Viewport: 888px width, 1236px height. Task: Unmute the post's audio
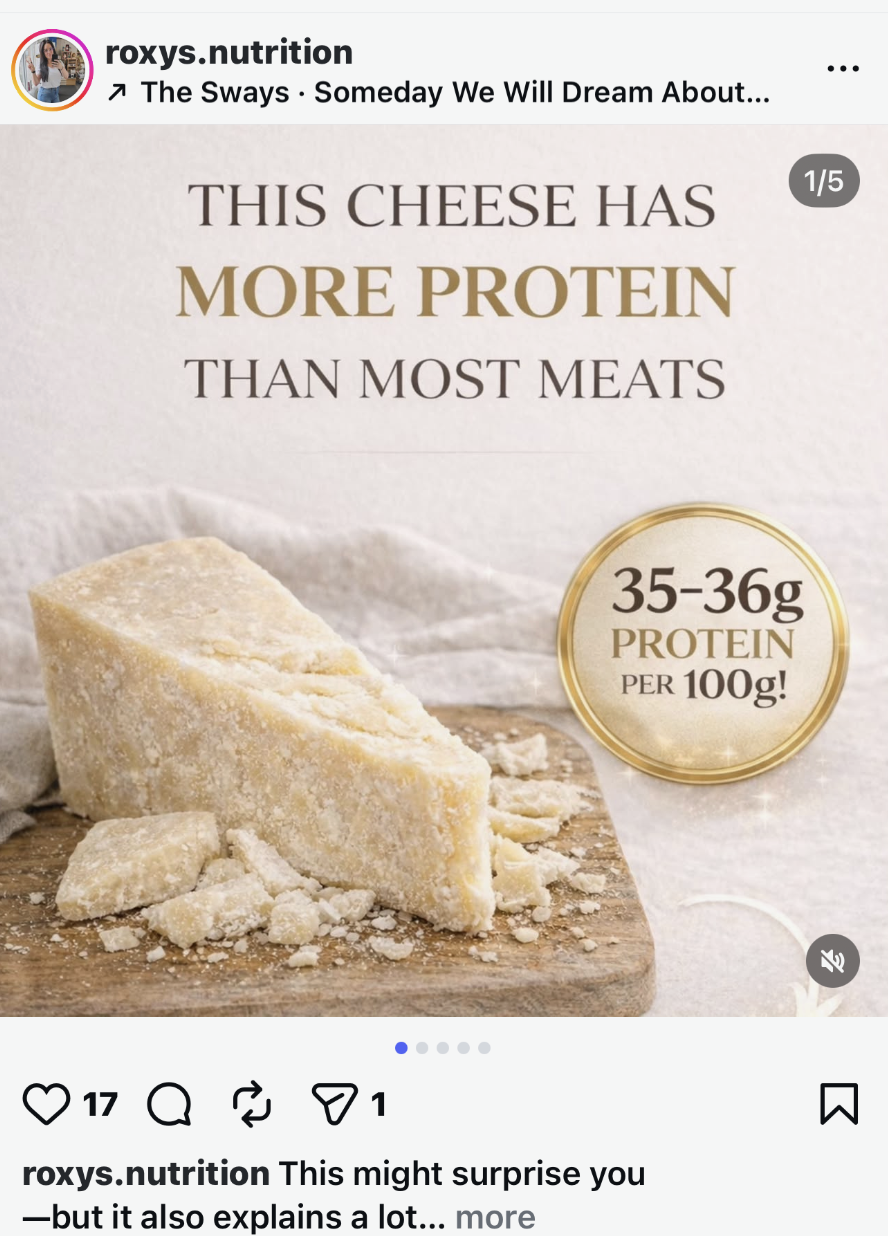coord(832,961)
